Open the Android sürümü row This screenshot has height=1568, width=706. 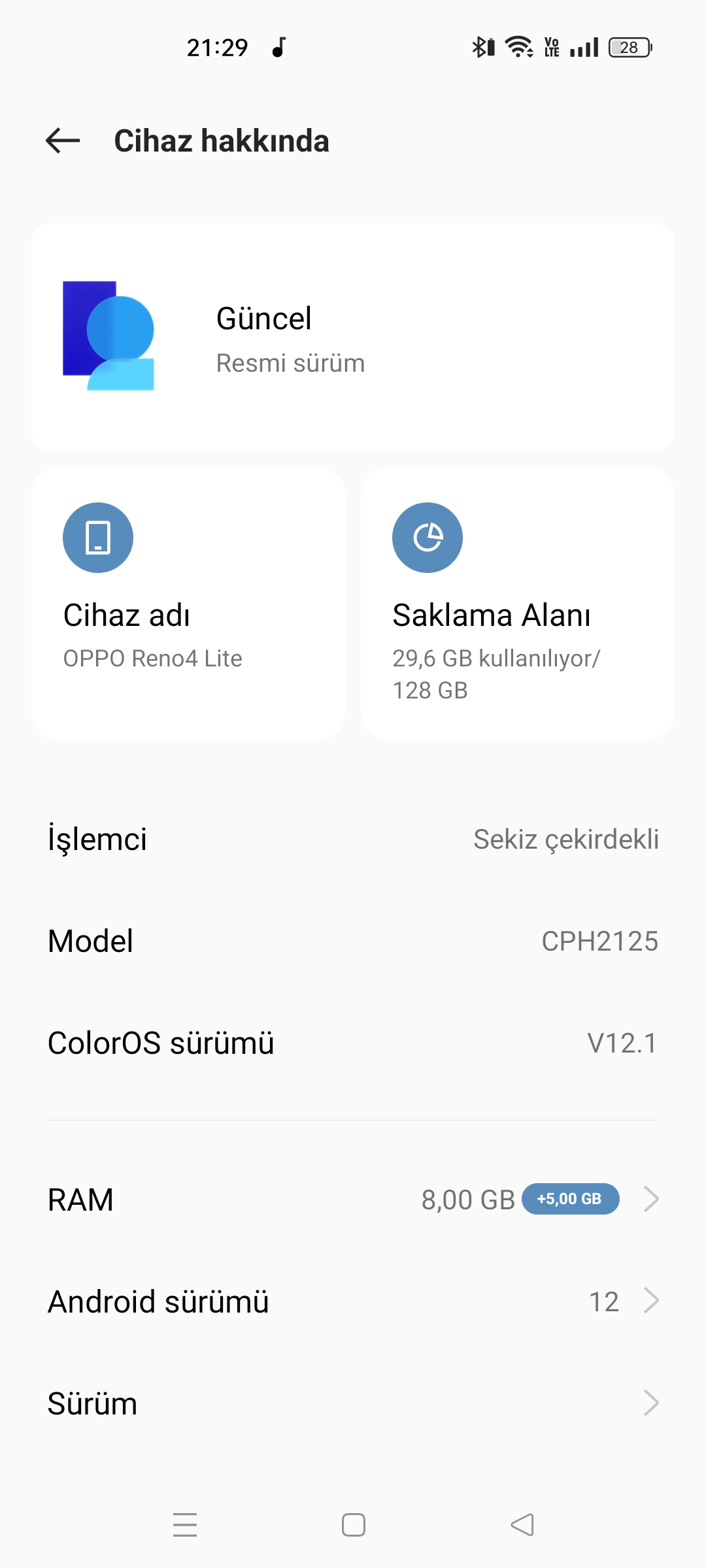point(353,1301)
